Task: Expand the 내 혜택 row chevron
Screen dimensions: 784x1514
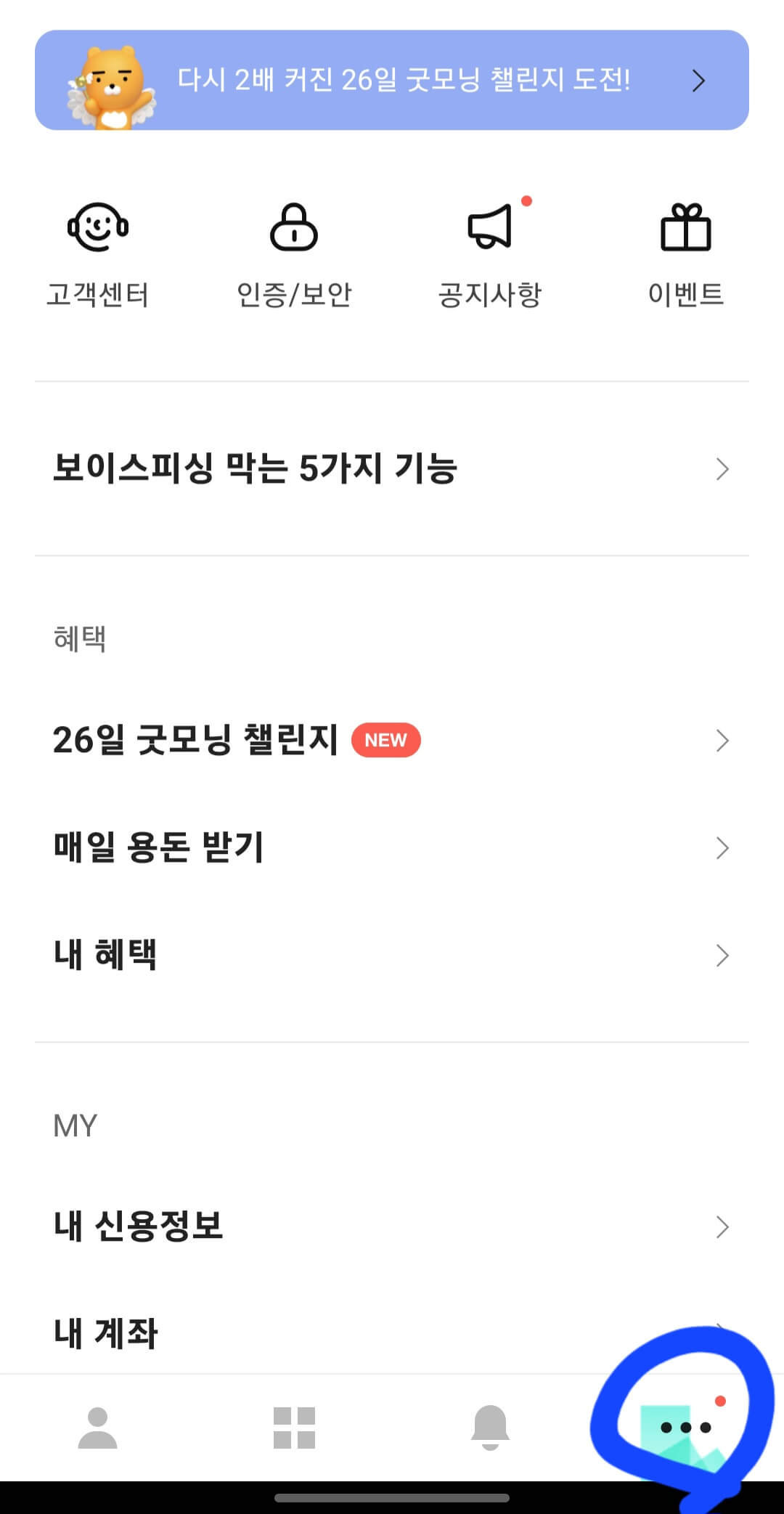Action: coord(722,955)
